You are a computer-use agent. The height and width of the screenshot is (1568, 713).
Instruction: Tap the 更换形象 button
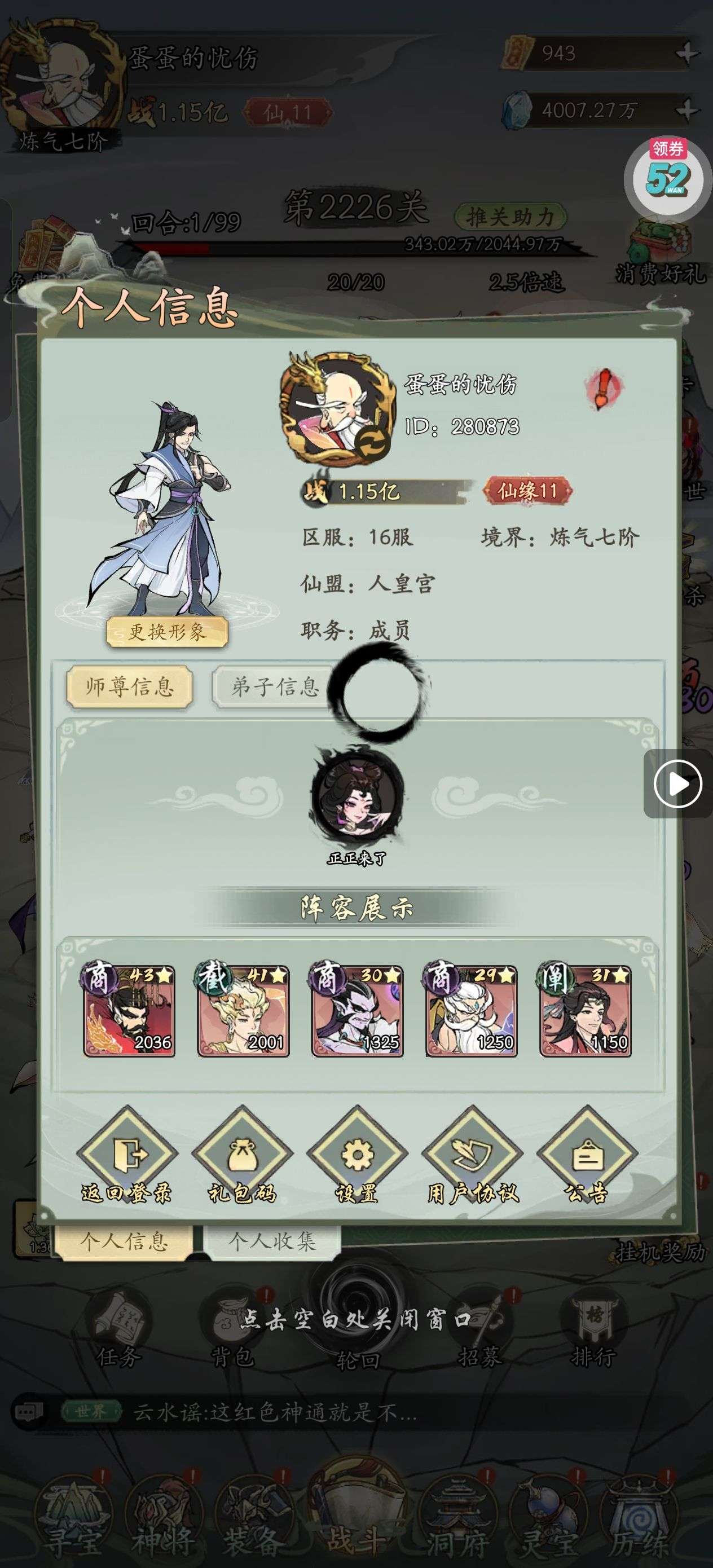pyautogui.click(x=167, y=631)
